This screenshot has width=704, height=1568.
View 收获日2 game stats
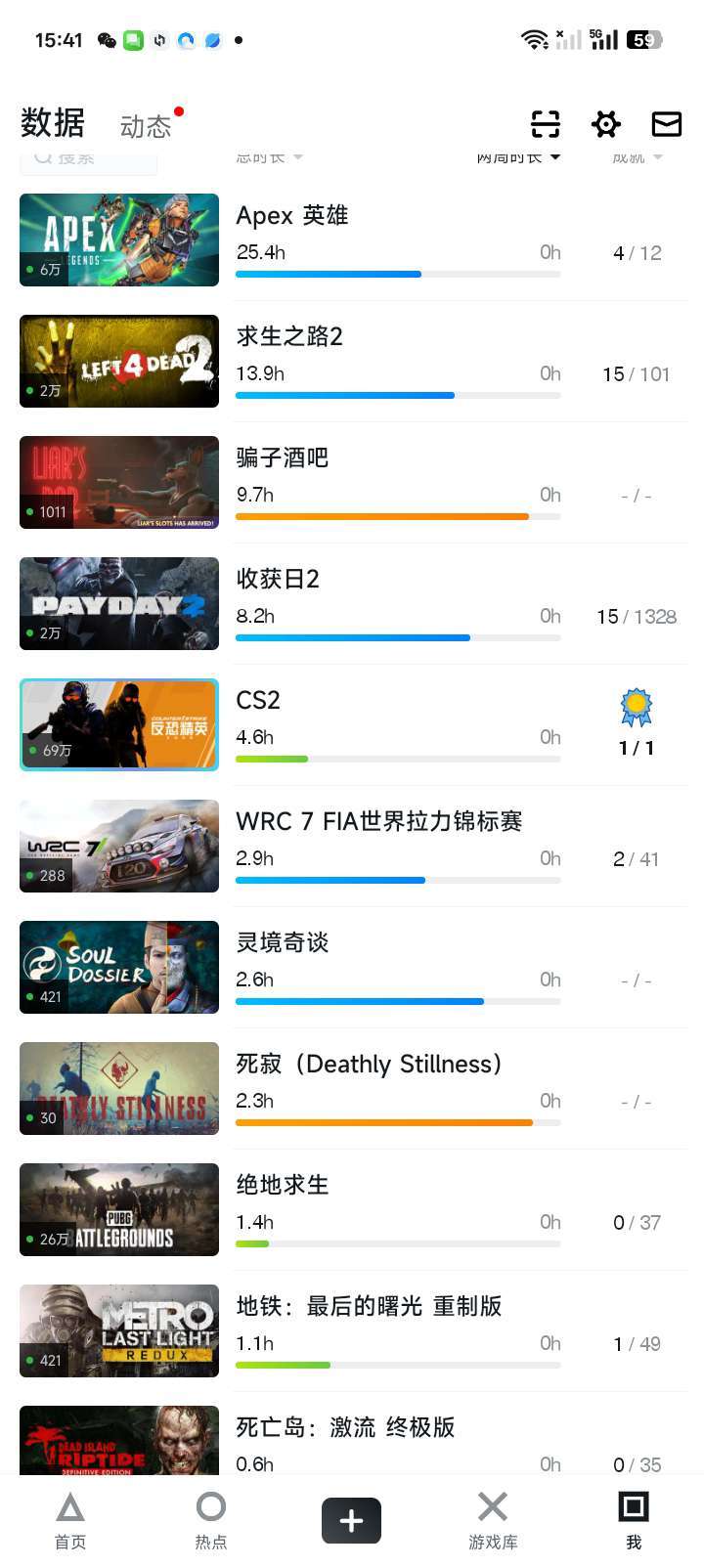click(352, 604)
